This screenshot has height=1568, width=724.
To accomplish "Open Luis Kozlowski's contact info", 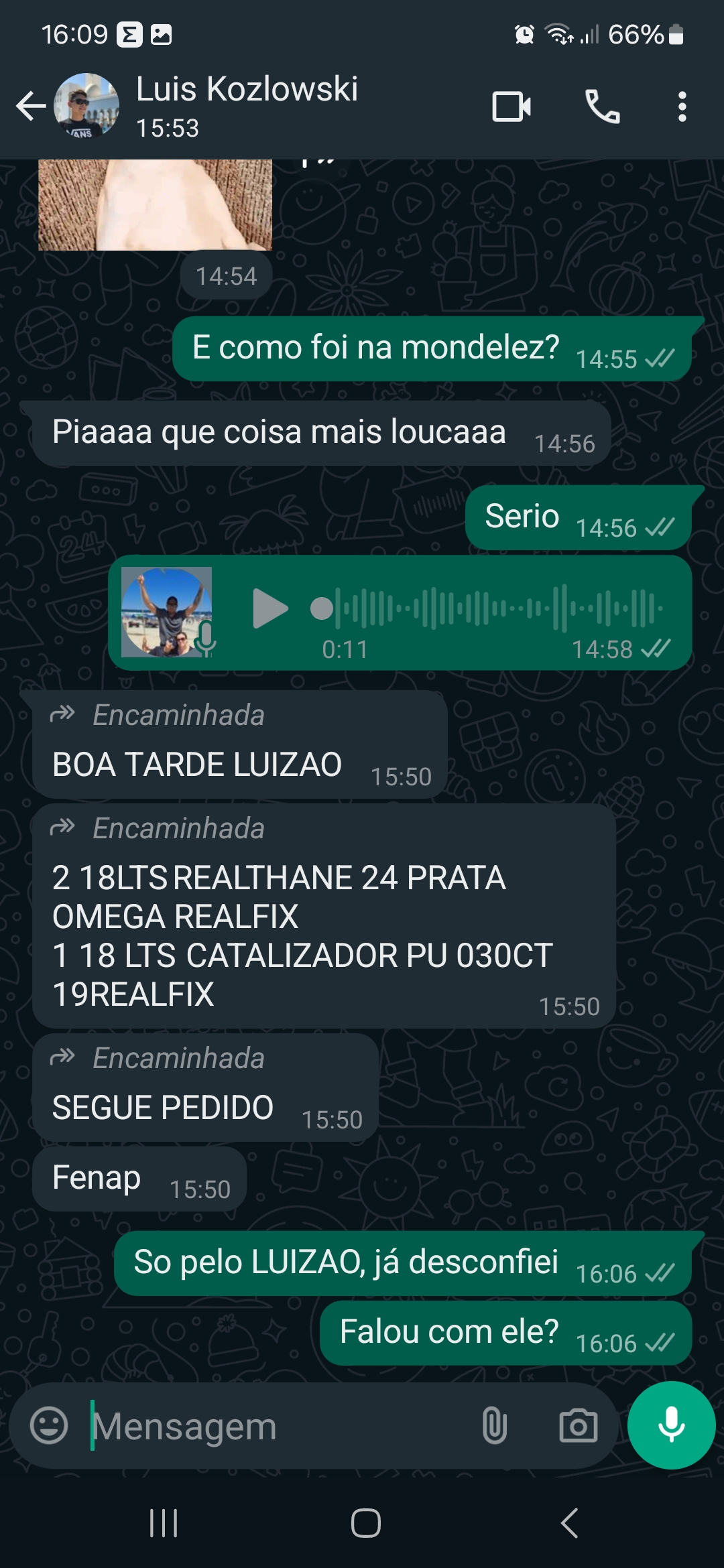I will coord(247,105).
